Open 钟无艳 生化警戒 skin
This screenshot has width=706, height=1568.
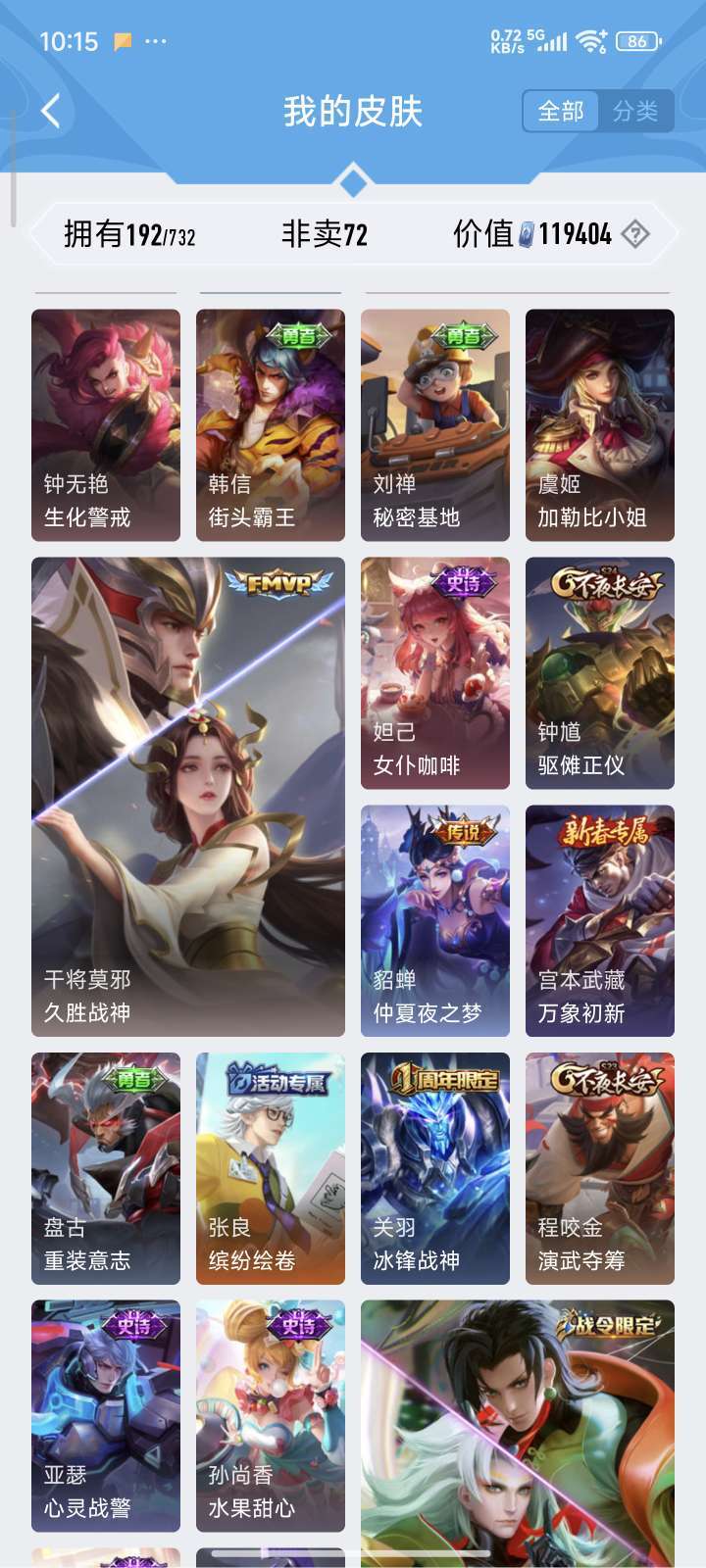click(106, 425)
